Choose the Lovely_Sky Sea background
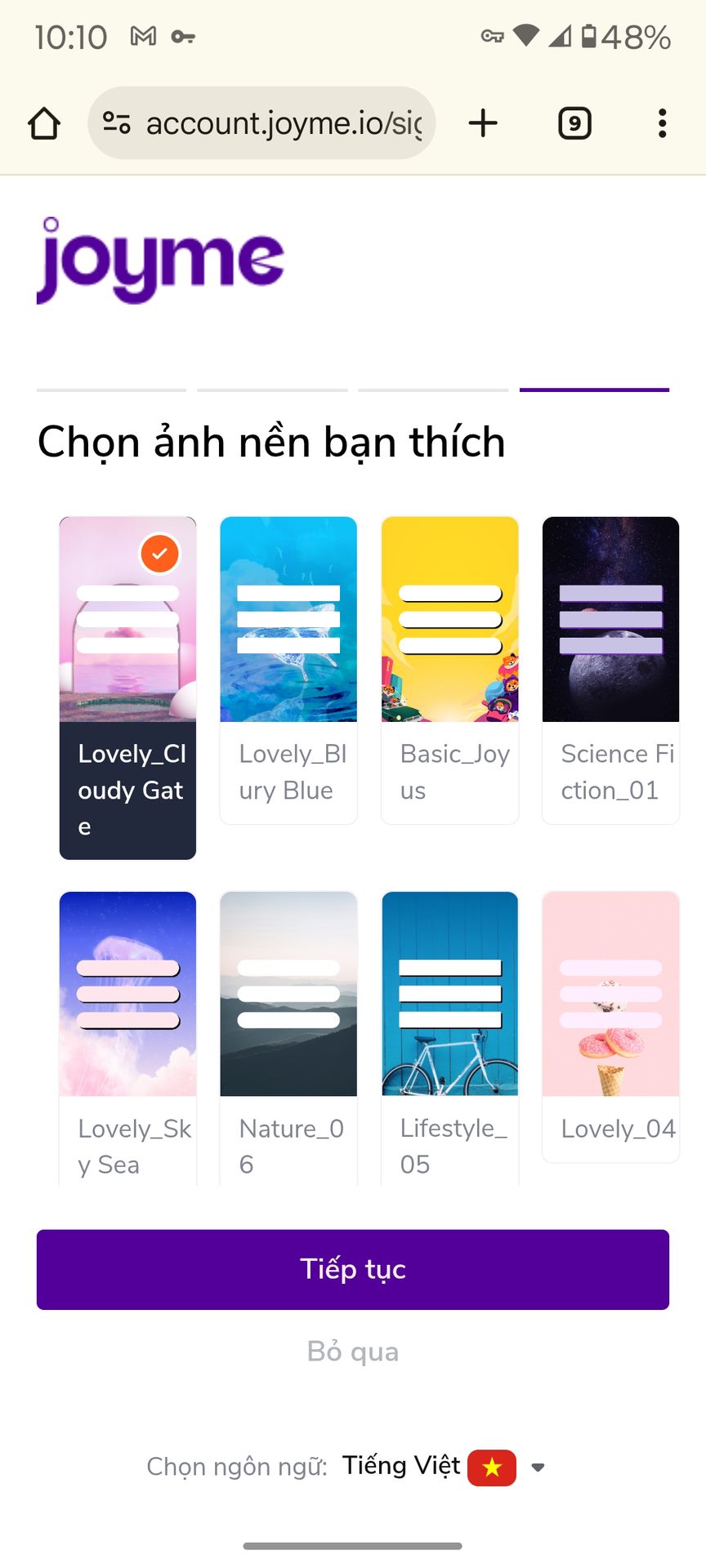Viewport: 706px width, 1568px height. pyautogui.click(x=127, y=1037)
